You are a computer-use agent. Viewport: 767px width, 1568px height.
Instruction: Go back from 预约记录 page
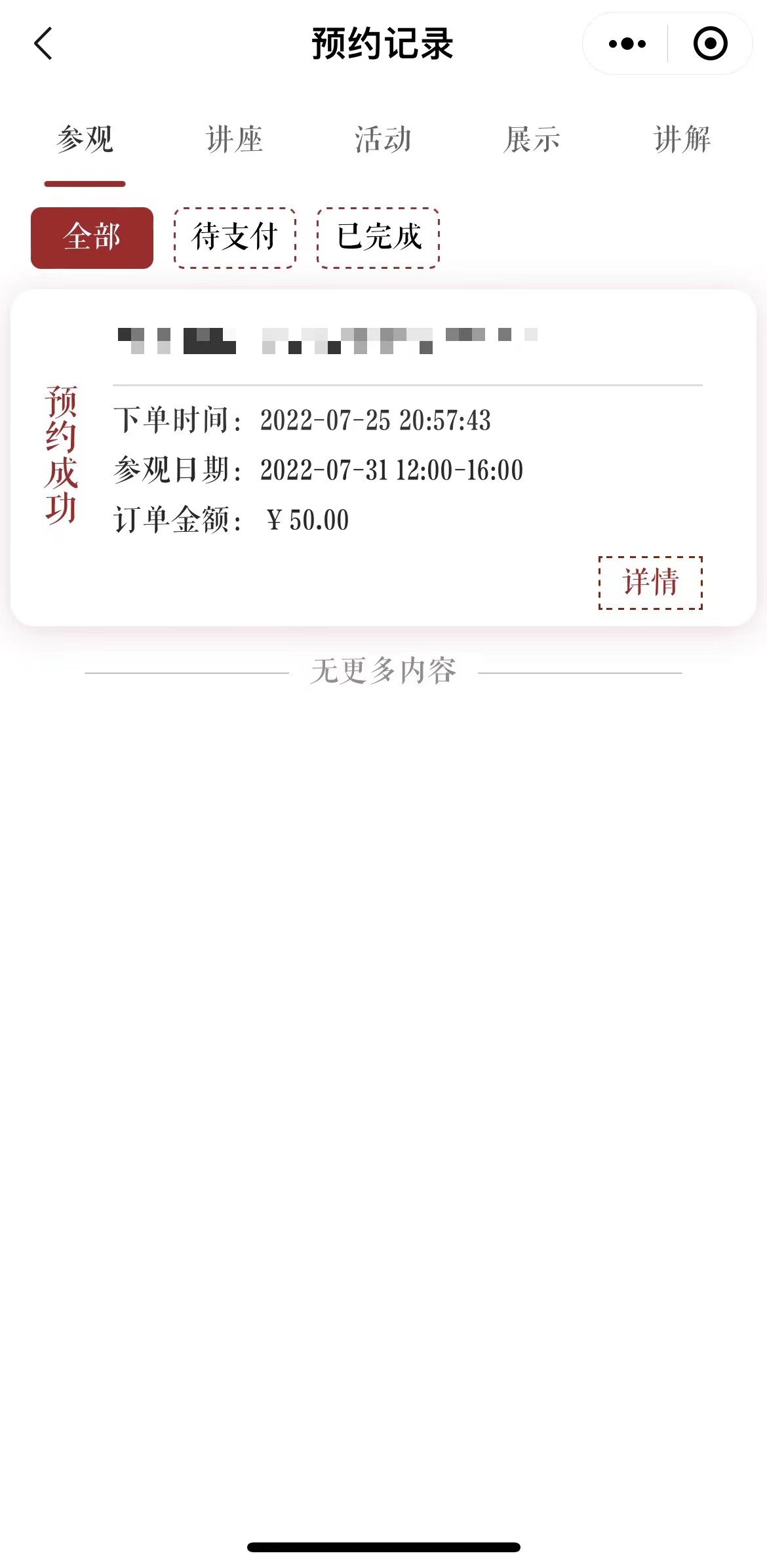point(43,44)
